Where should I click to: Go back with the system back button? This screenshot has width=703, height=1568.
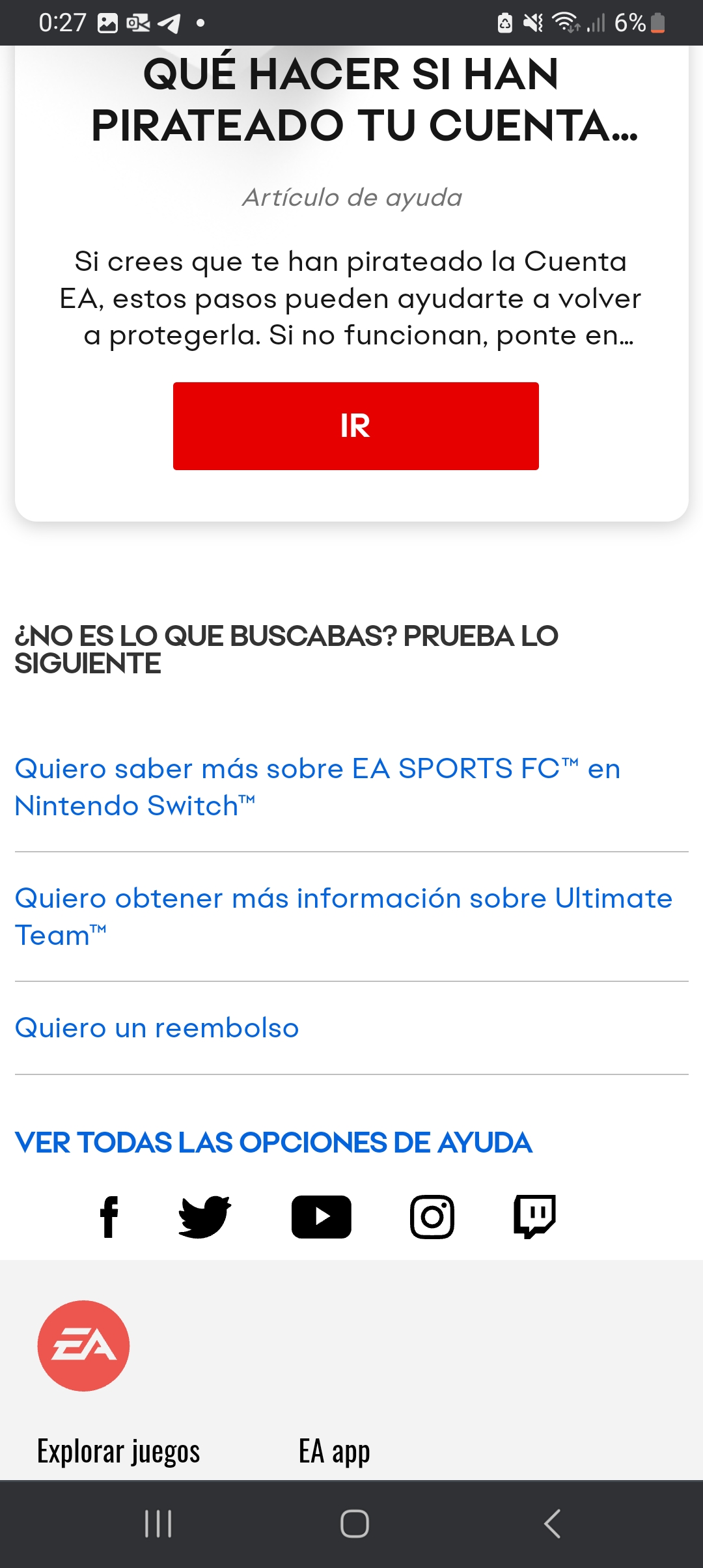pos(552,1524)
